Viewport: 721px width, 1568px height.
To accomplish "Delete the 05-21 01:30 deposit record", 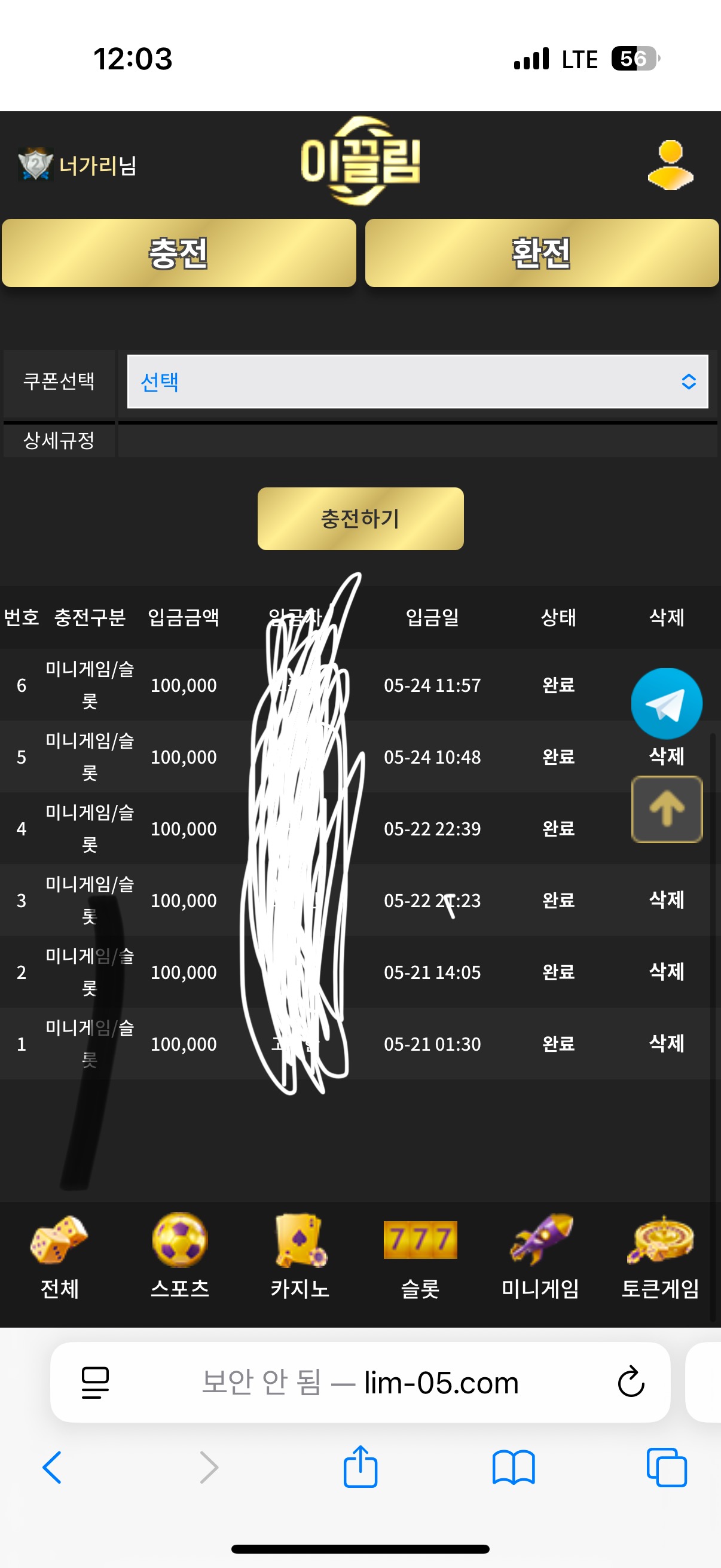I will click(666, 1044).
